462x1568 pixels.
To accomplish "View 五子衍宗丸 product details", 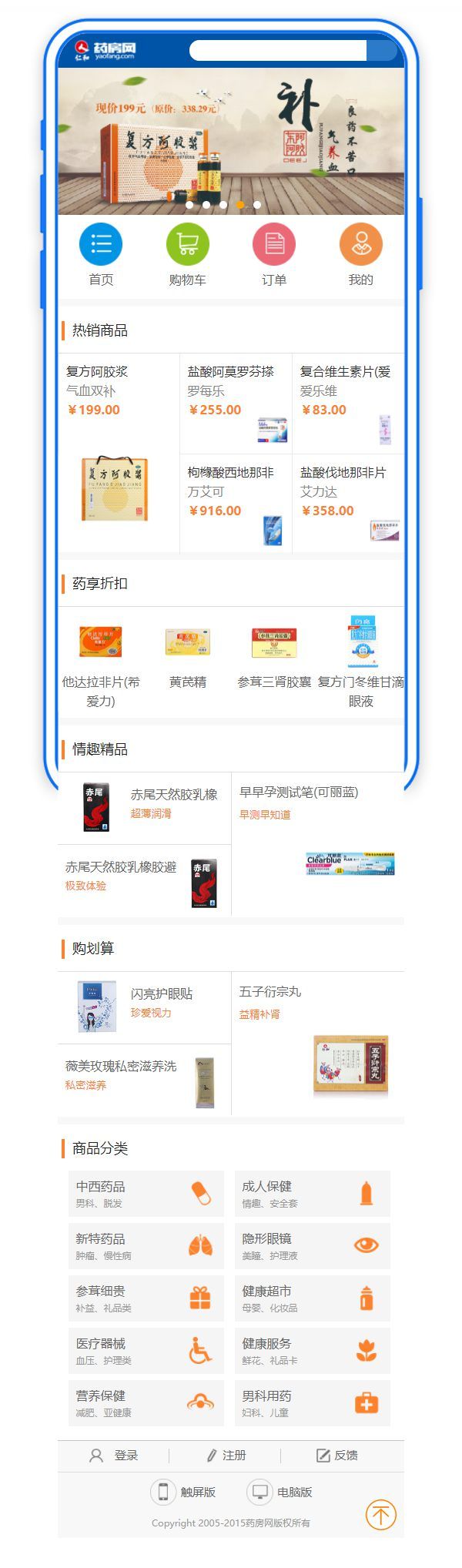I will 317,1041.
